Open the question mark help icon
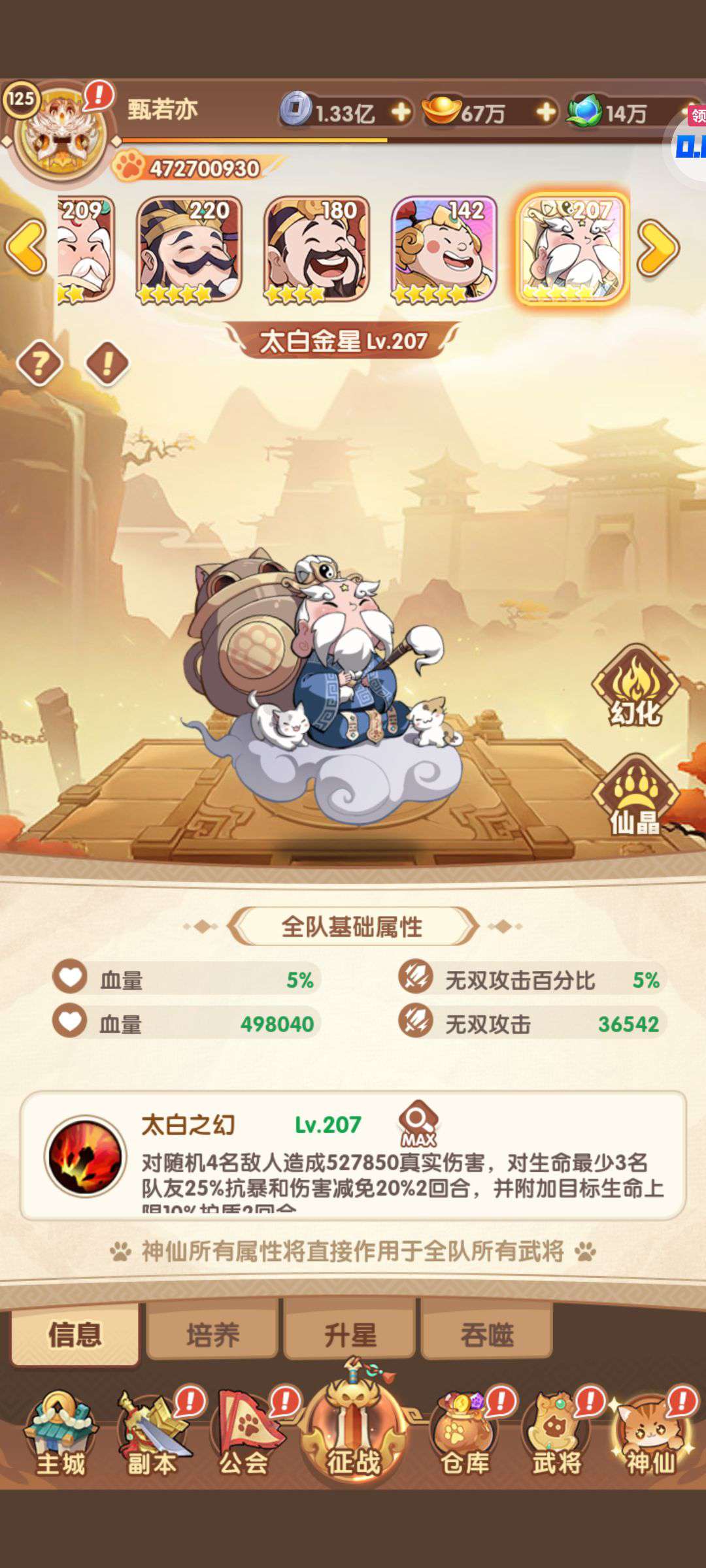 [x=40, y=363]
